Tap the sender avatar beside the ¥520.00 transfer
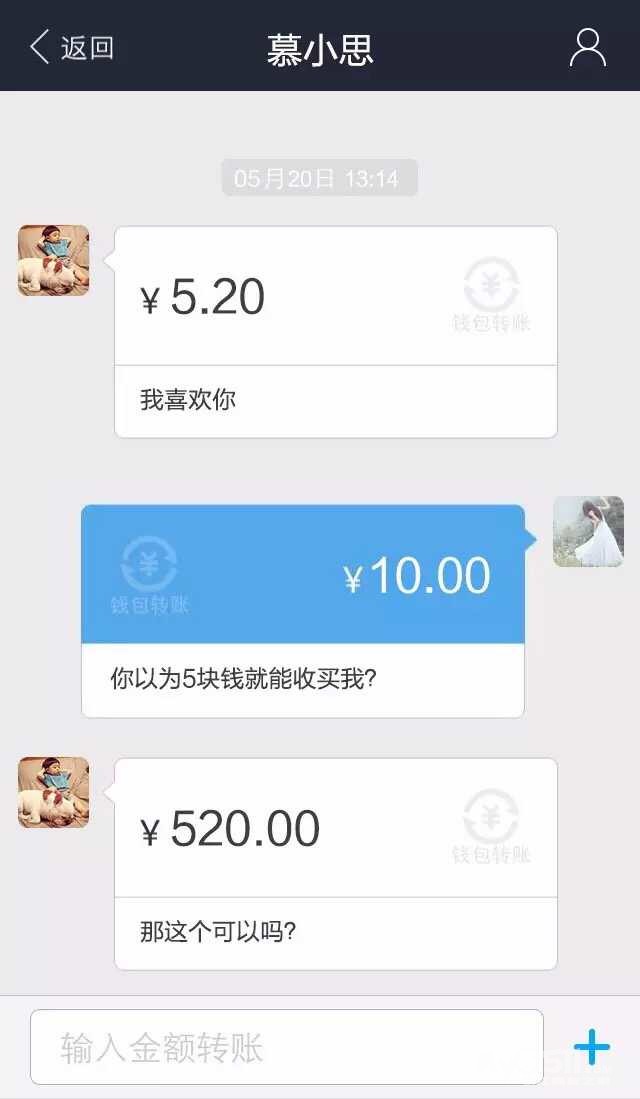This screenshot has width=640, height=1099. pos(54,793)
